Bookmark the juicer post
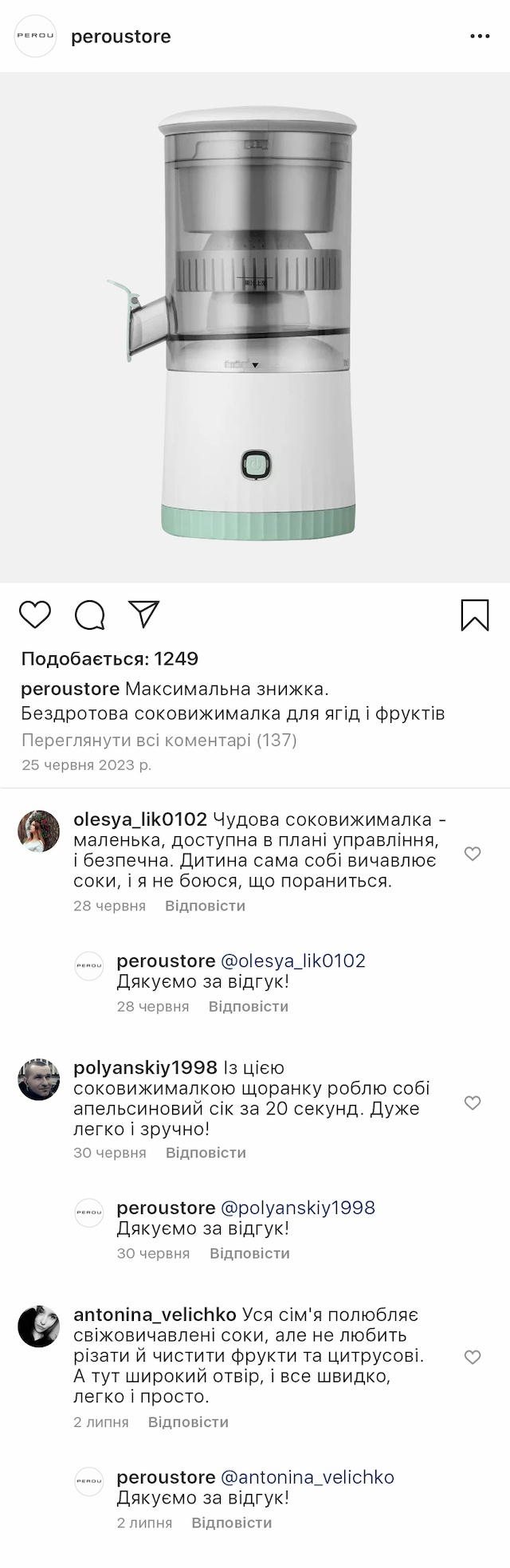 (x=475, y=615)
